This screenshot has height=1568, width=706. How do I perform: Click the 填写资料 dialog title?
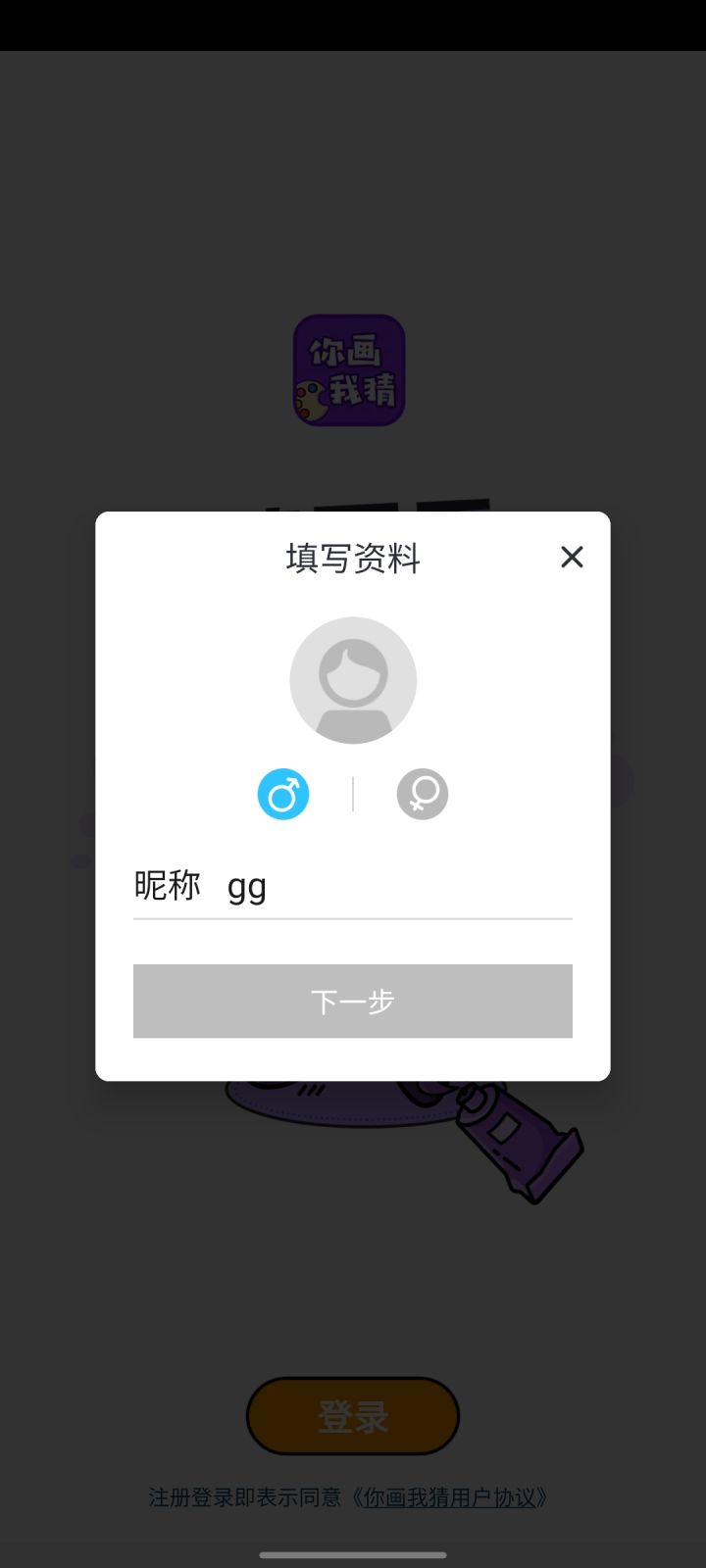tap(353, 558)
